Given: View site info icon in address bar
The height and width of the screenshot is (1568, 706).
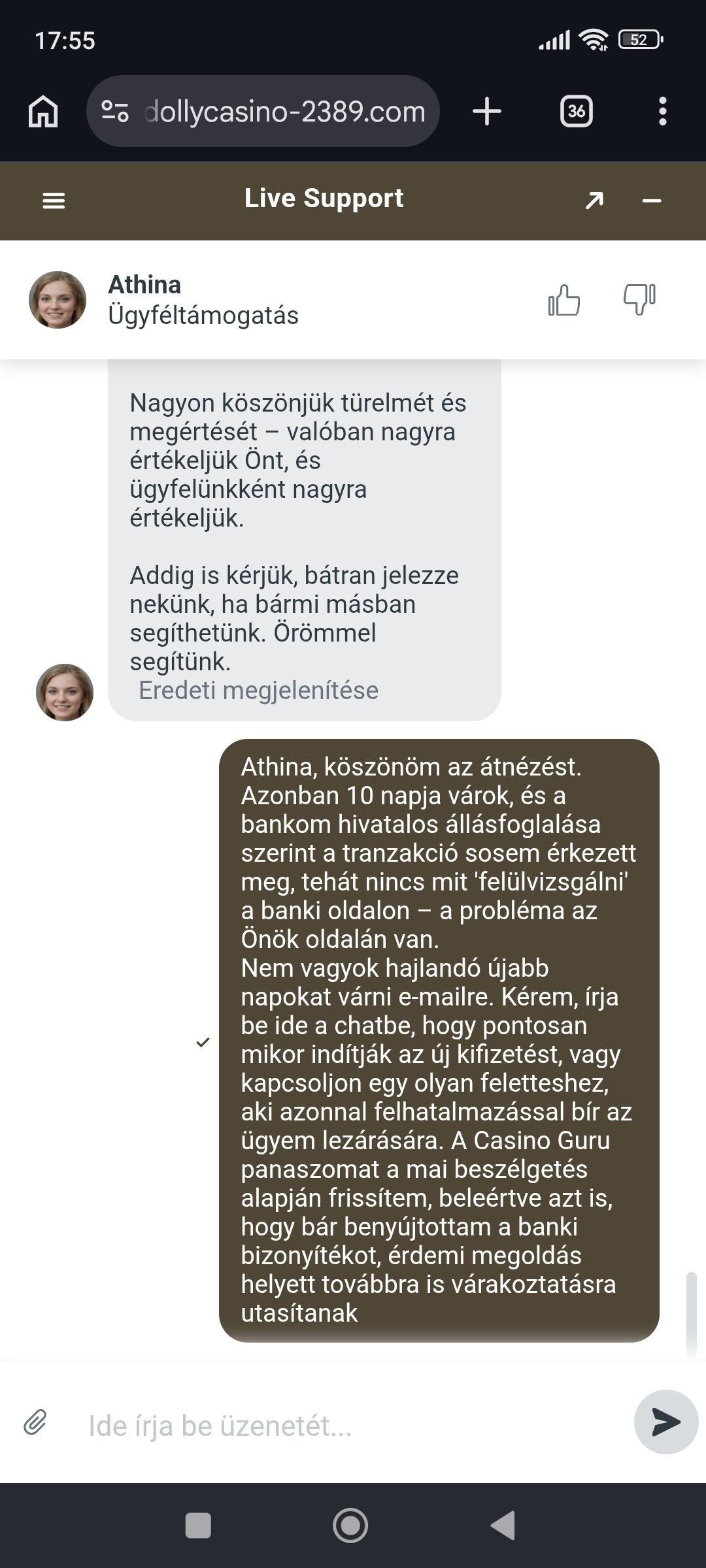Looking at the screenshot, I should click(x=115, y=111).
